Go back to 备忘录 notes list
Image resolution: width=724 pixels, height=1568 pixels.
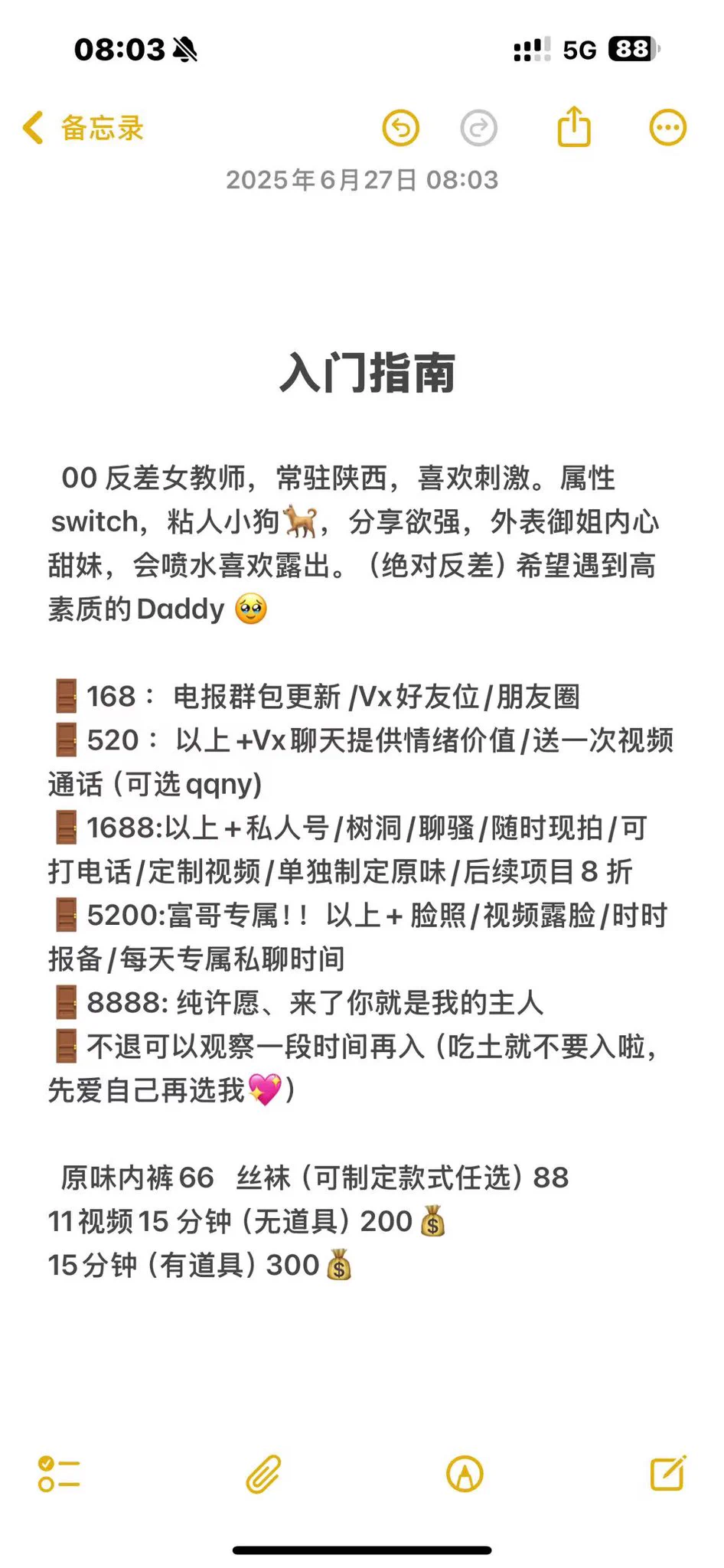(x=83, y=128)
